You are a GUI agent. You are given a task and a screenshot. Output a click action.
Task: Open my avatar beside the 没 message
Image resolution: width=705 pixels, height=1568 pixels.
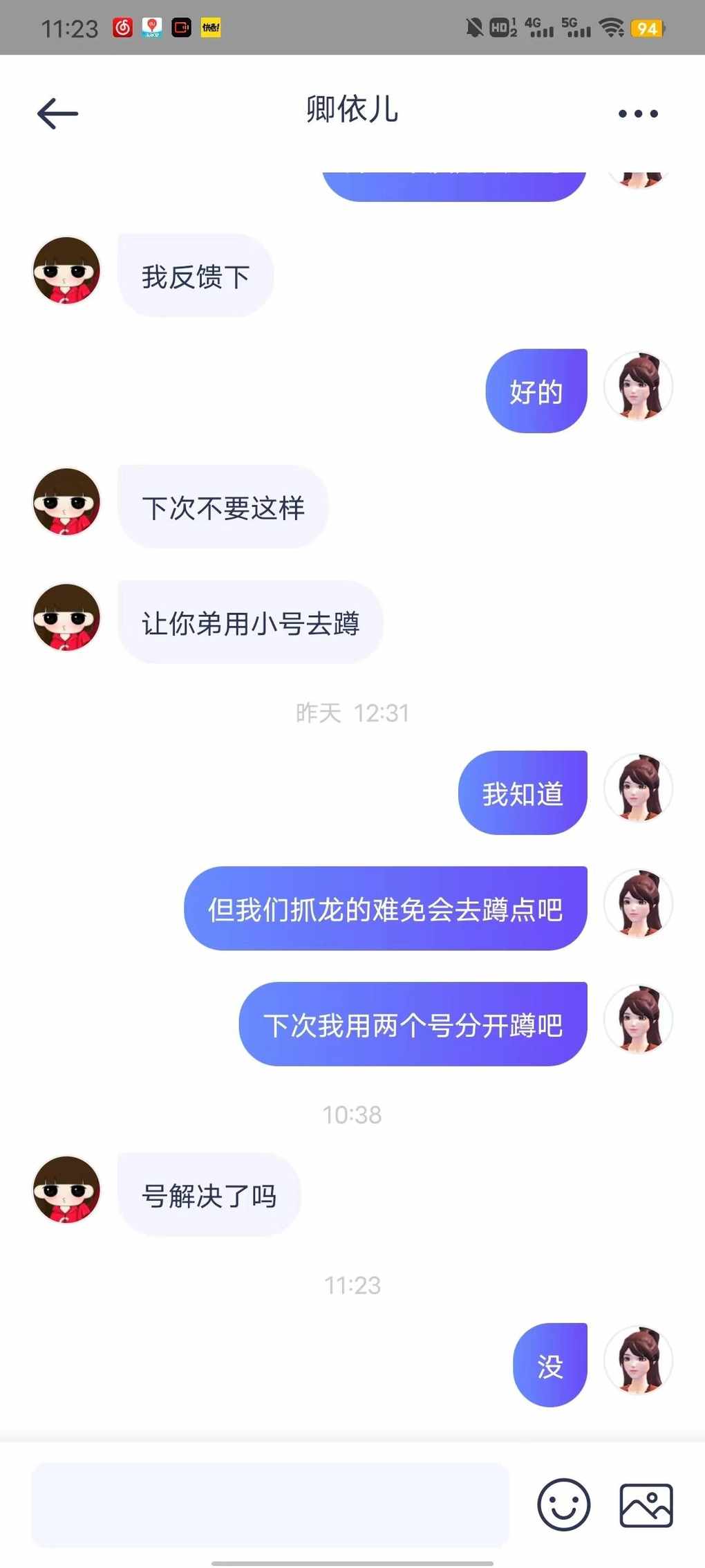pos(638,1360)
